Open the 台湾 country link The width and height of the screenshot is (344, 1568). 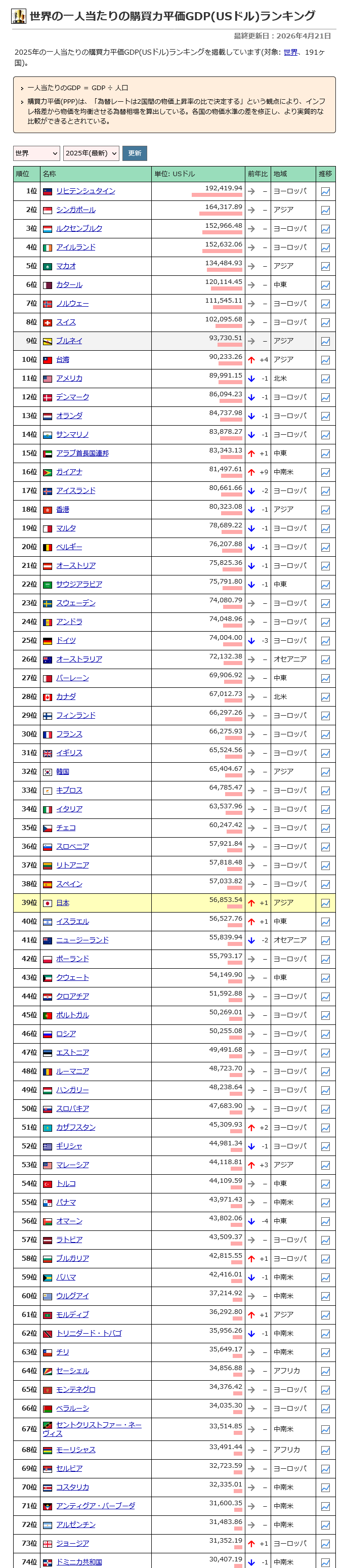coord(63,360)
